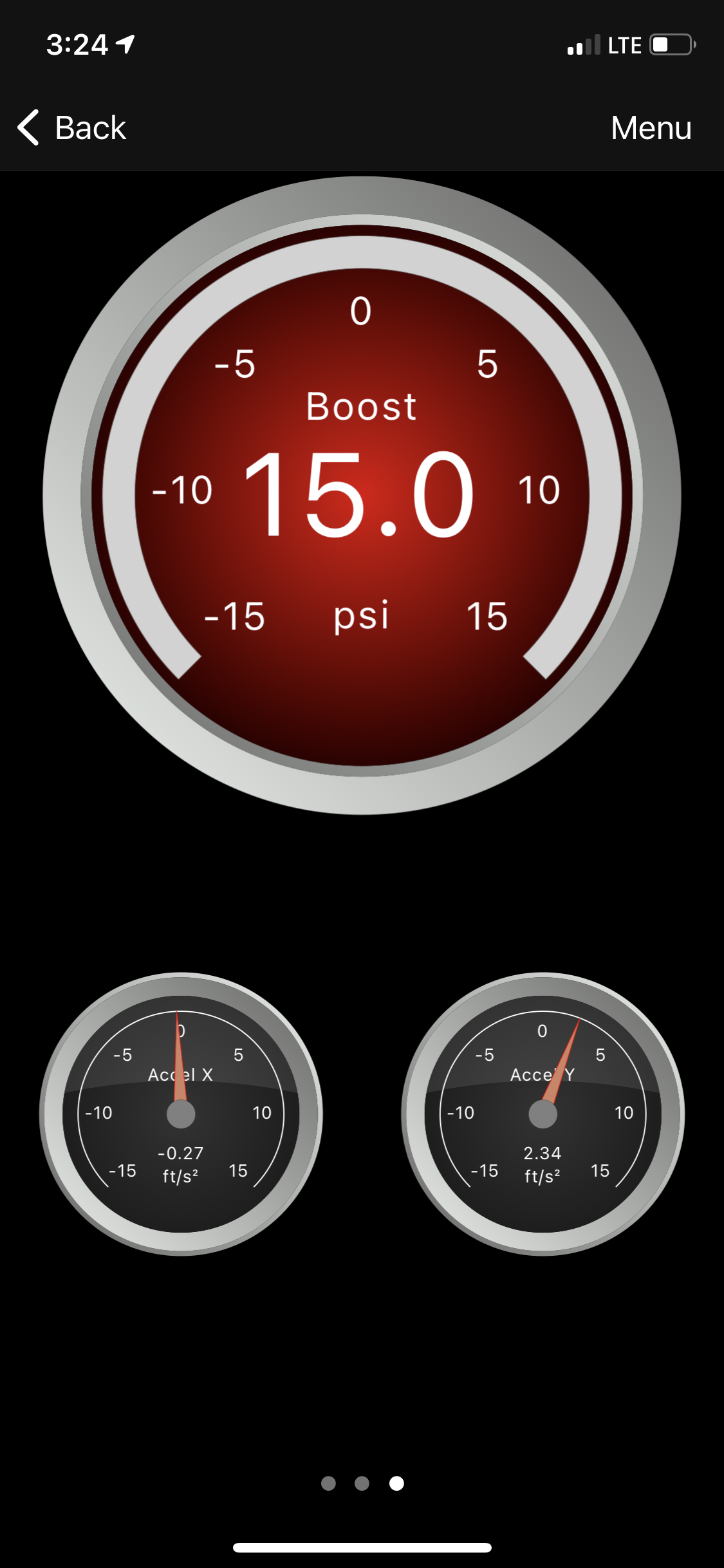
Task: Tap the page indicator dots
Action: (x=362, y=1483)
